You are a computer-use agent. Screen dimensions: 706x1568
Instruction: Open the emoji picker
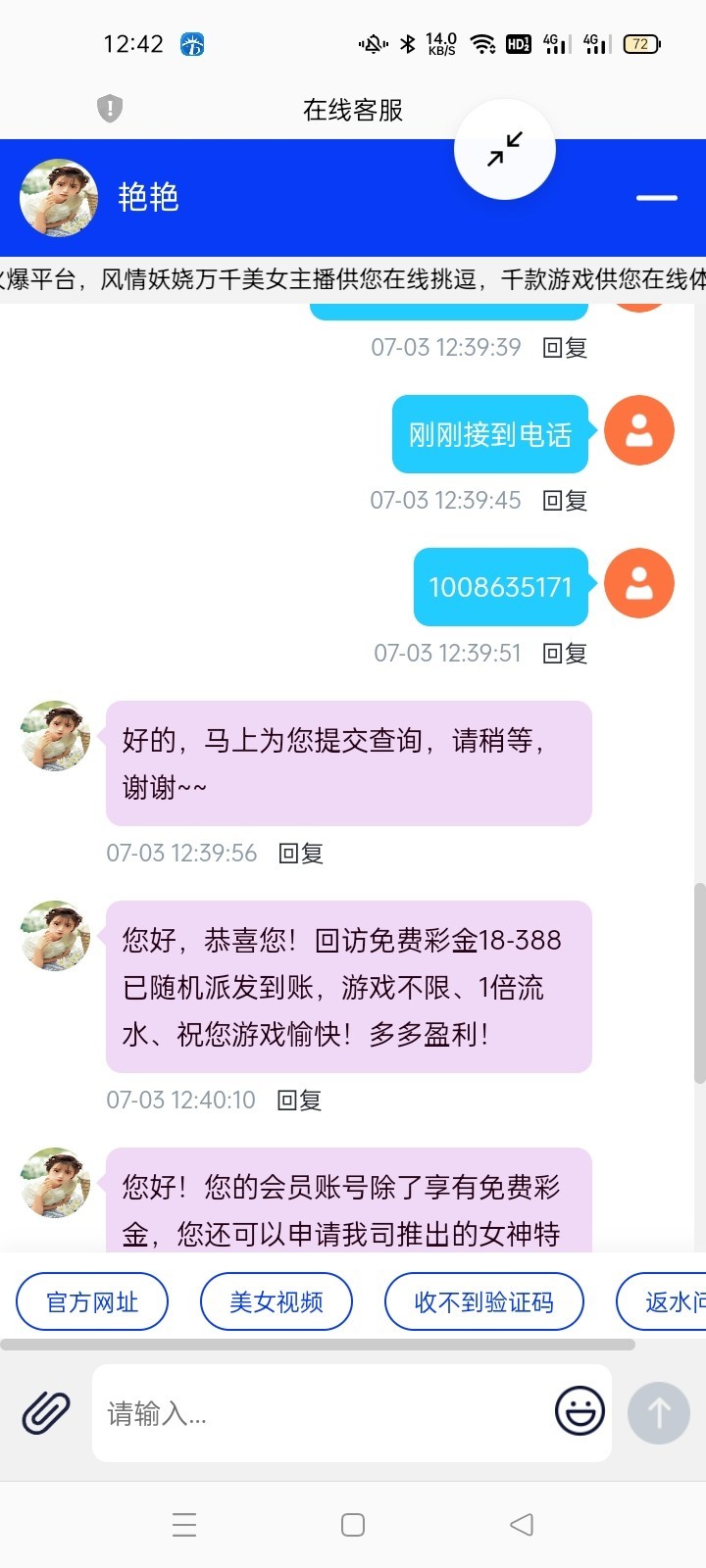580,1411
